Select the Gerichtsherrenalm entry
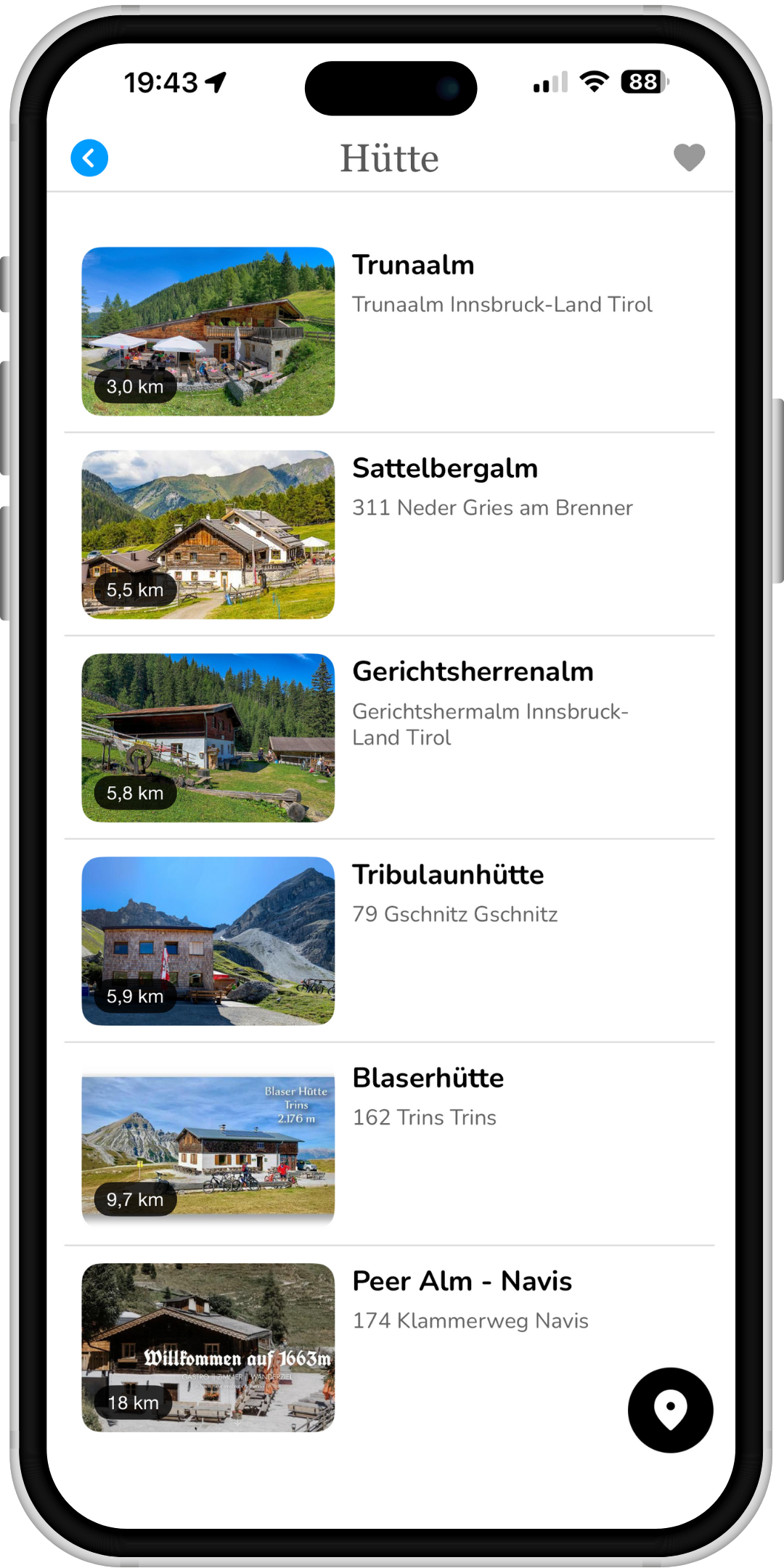 [472, 672]
